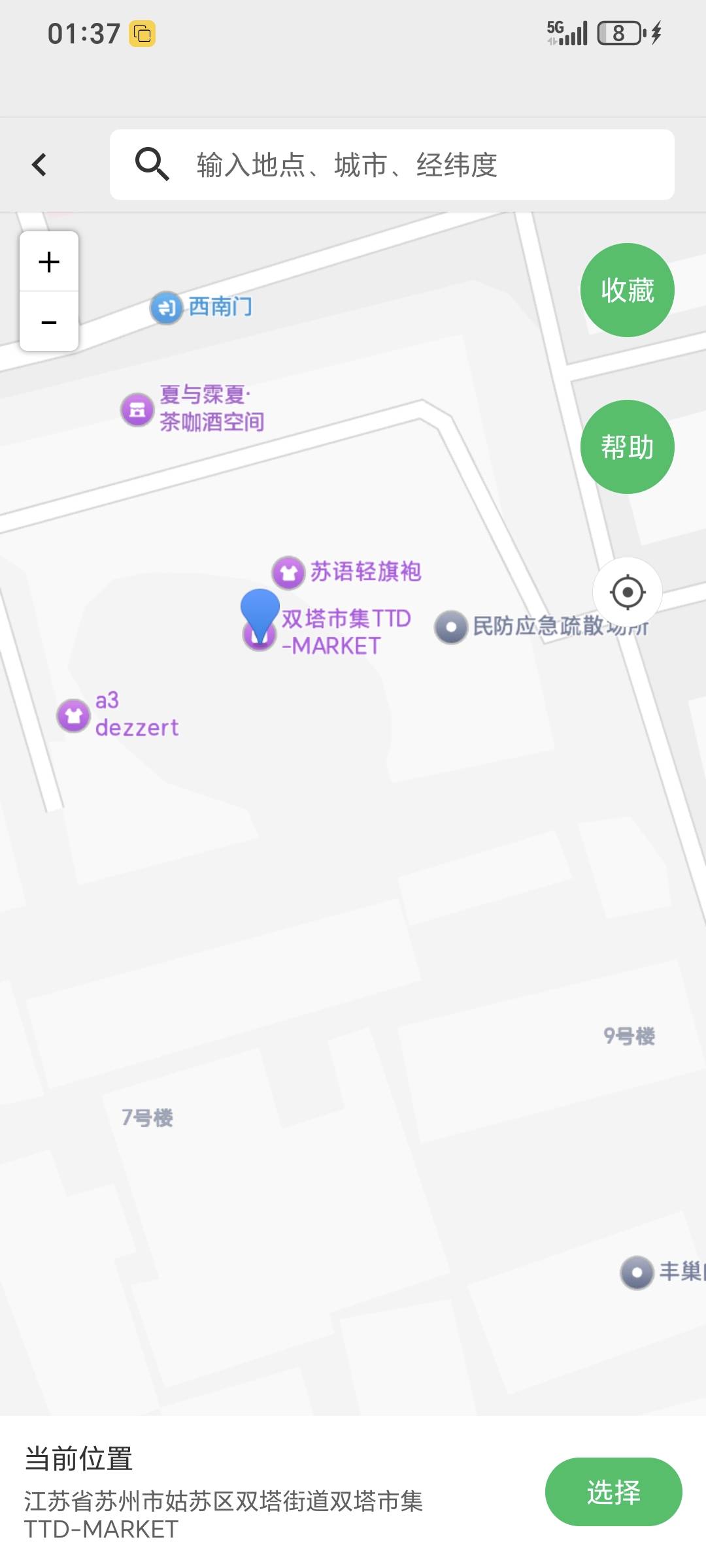Select the 民防应急疏散场所 marker
This screenshot has width=706, height=1568.
tap(451, 627)
